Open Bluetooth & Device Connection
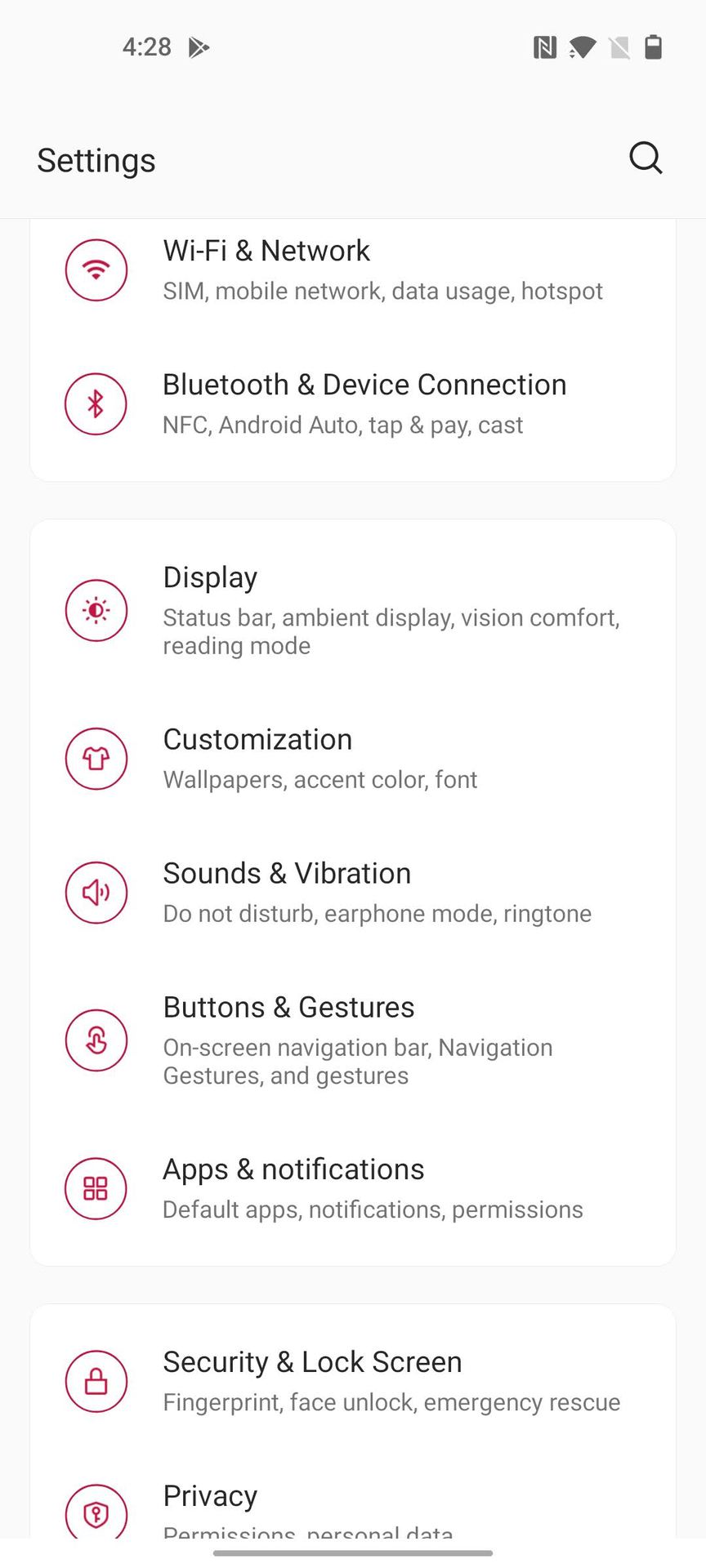Image resolution: width=706 pixels, height=1568 pixels. click(351, 404)
